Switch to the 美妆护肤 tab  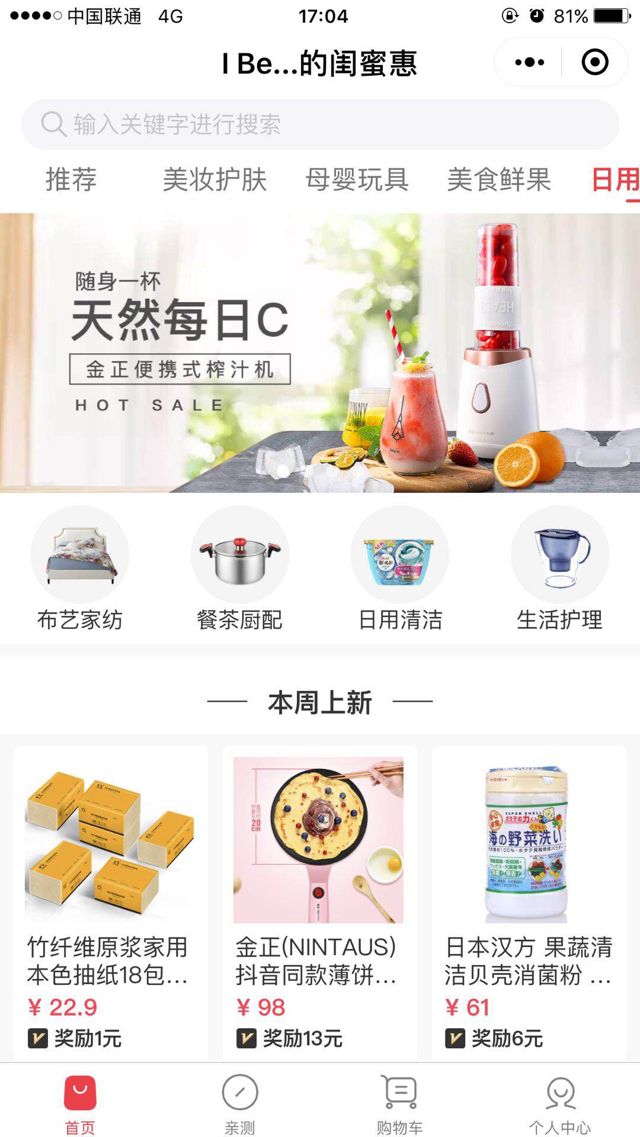[215, 180]
